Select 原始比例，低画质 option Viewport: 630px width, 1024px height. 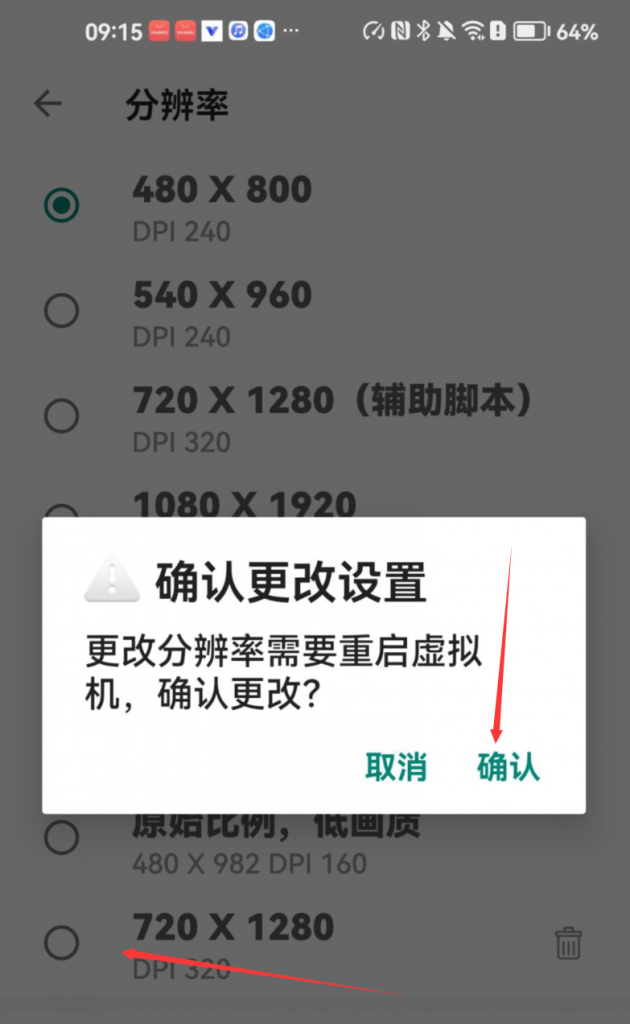pos(62,838)
